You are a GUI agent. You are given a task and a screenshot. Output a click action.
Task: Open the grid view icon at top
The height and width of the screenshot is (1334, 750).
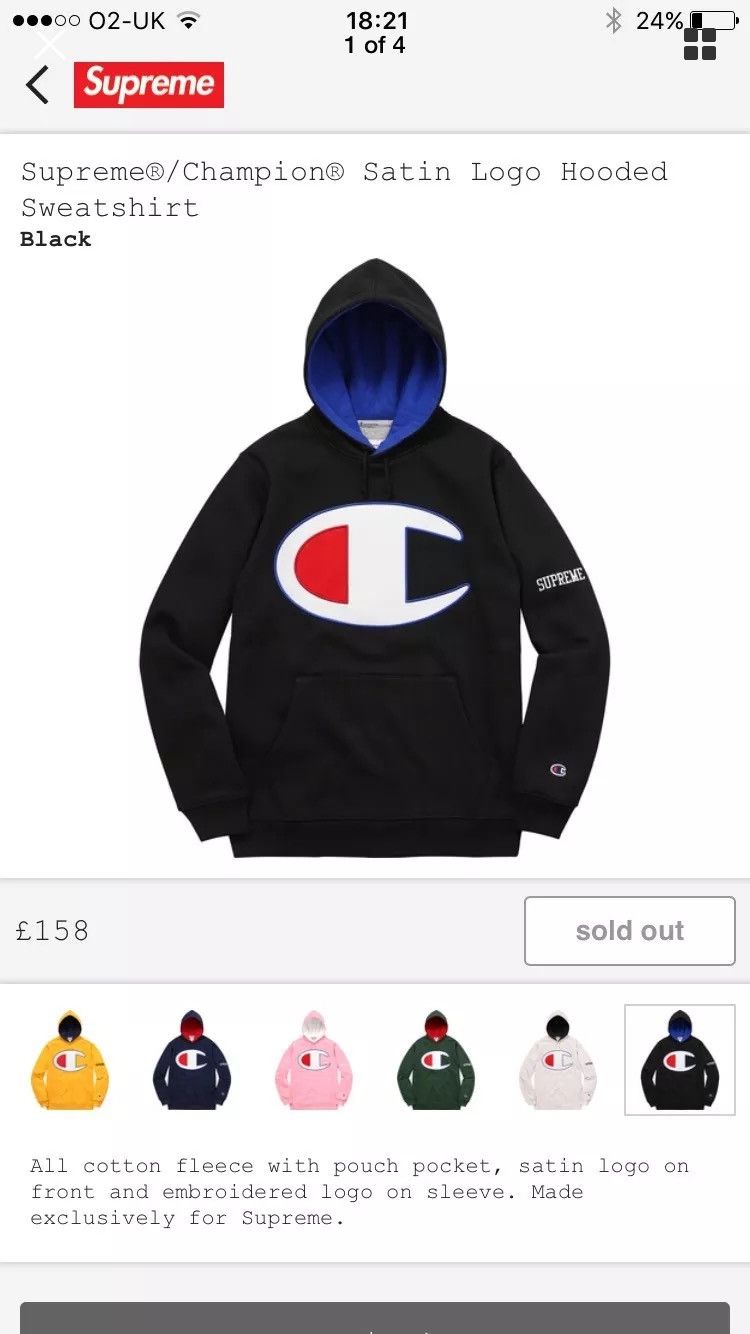(x=700, y=44)
